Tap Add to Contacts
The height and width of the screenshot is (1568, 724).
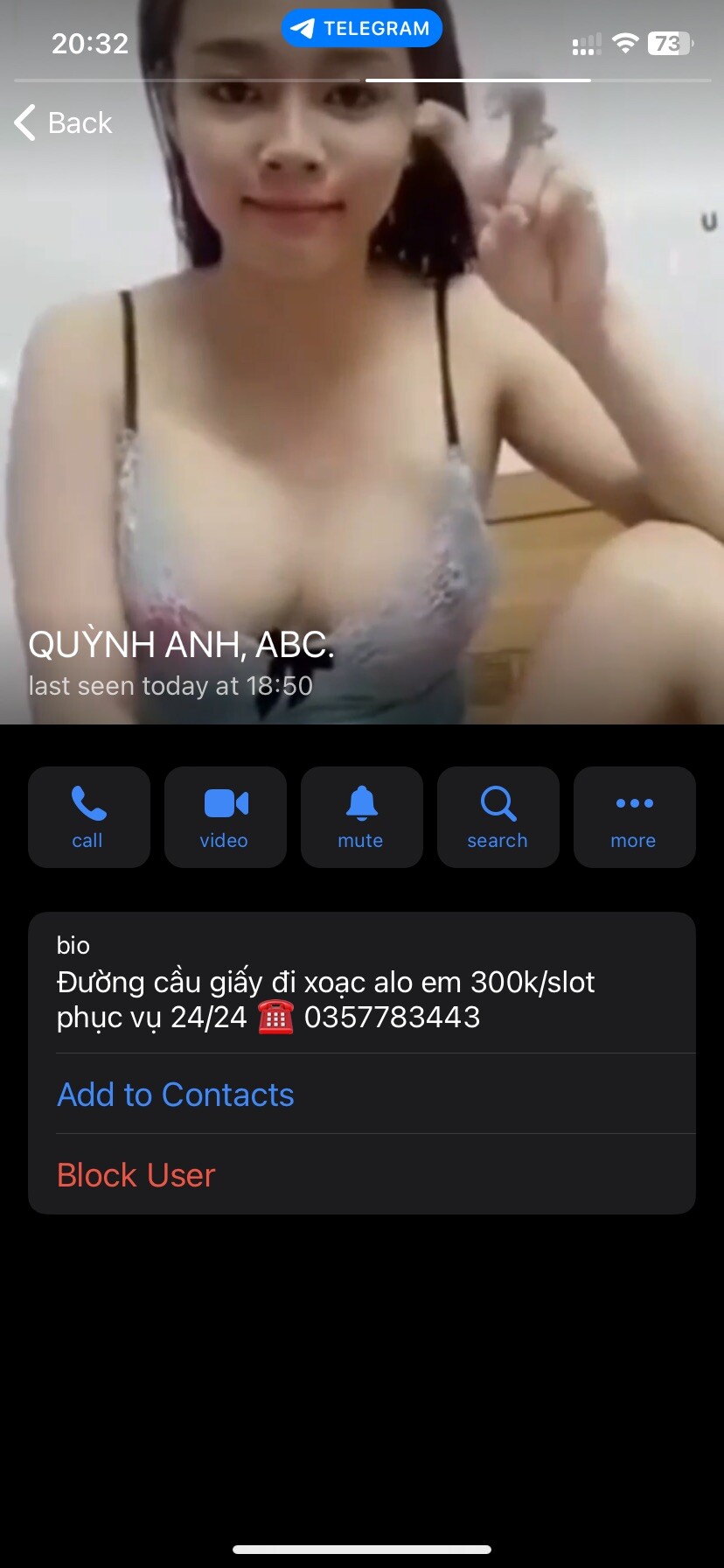176,1095
